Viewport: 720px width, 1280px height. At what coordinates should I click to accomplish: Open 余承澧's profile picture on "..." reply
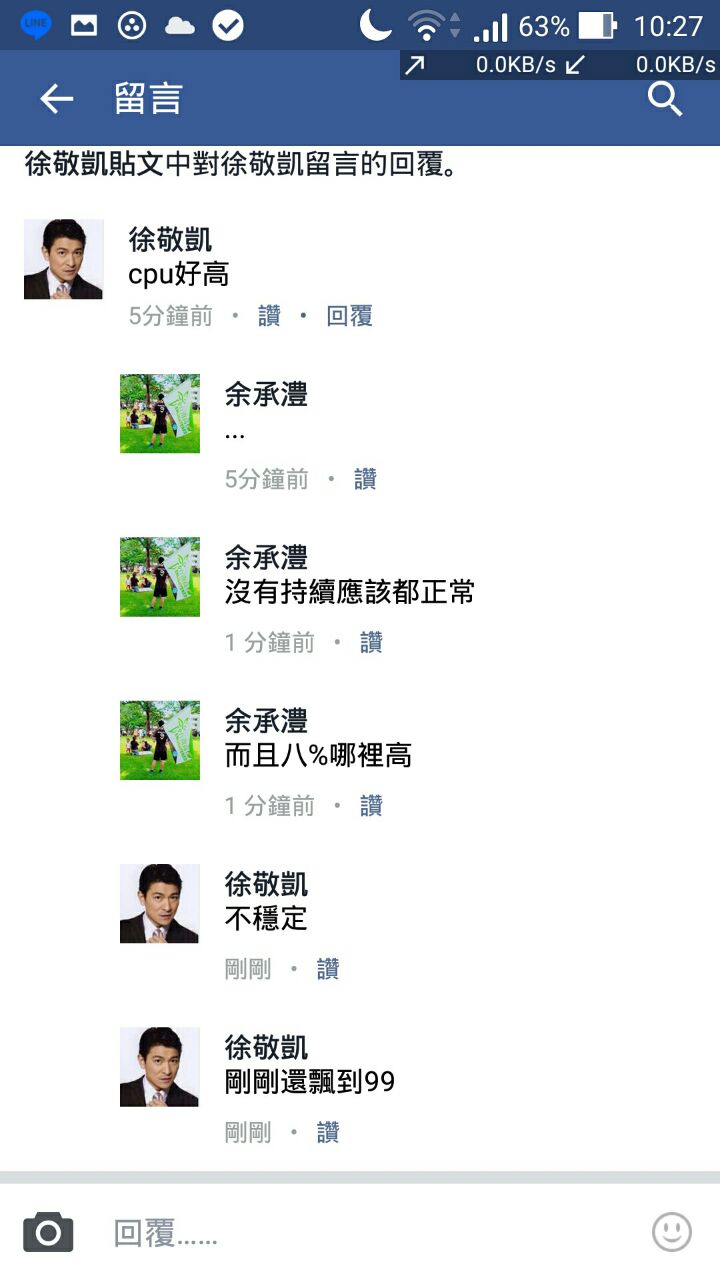[x=160, y=414]
